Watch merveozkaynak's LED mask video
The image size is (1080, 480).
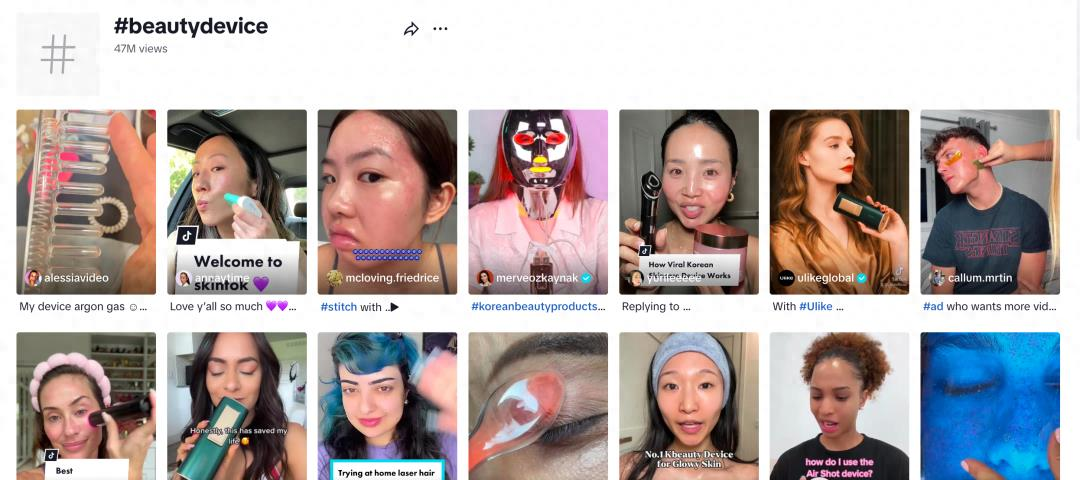click(538, 200)
